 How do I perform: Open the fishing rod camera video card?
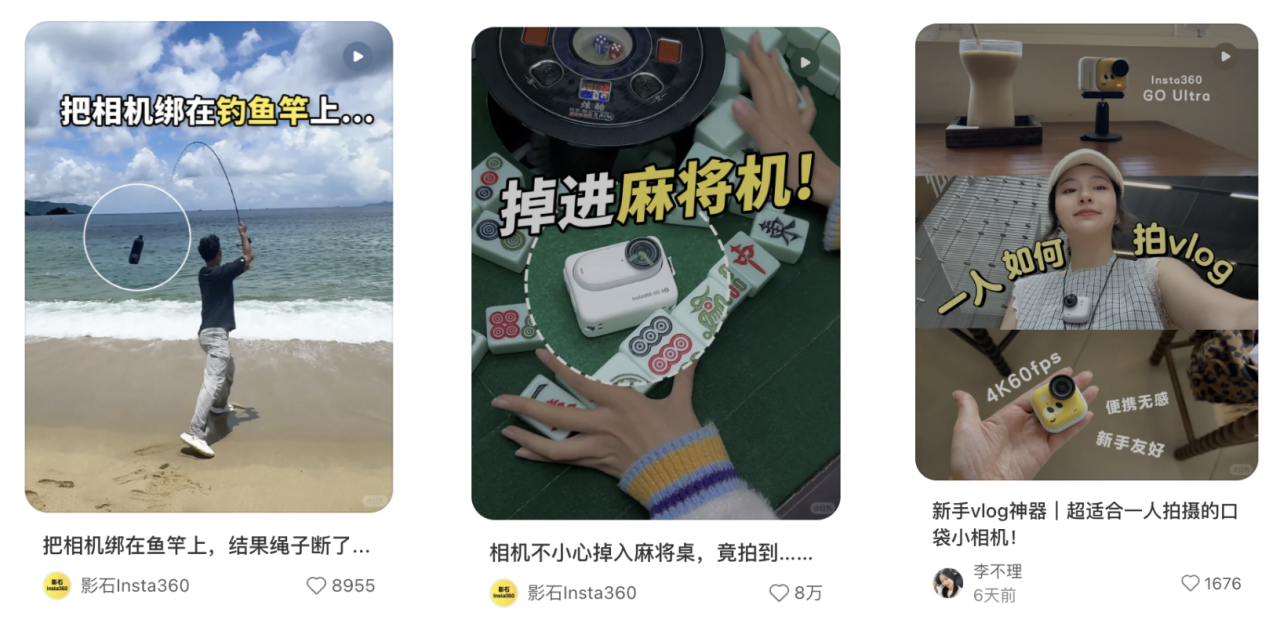[208, 267]
